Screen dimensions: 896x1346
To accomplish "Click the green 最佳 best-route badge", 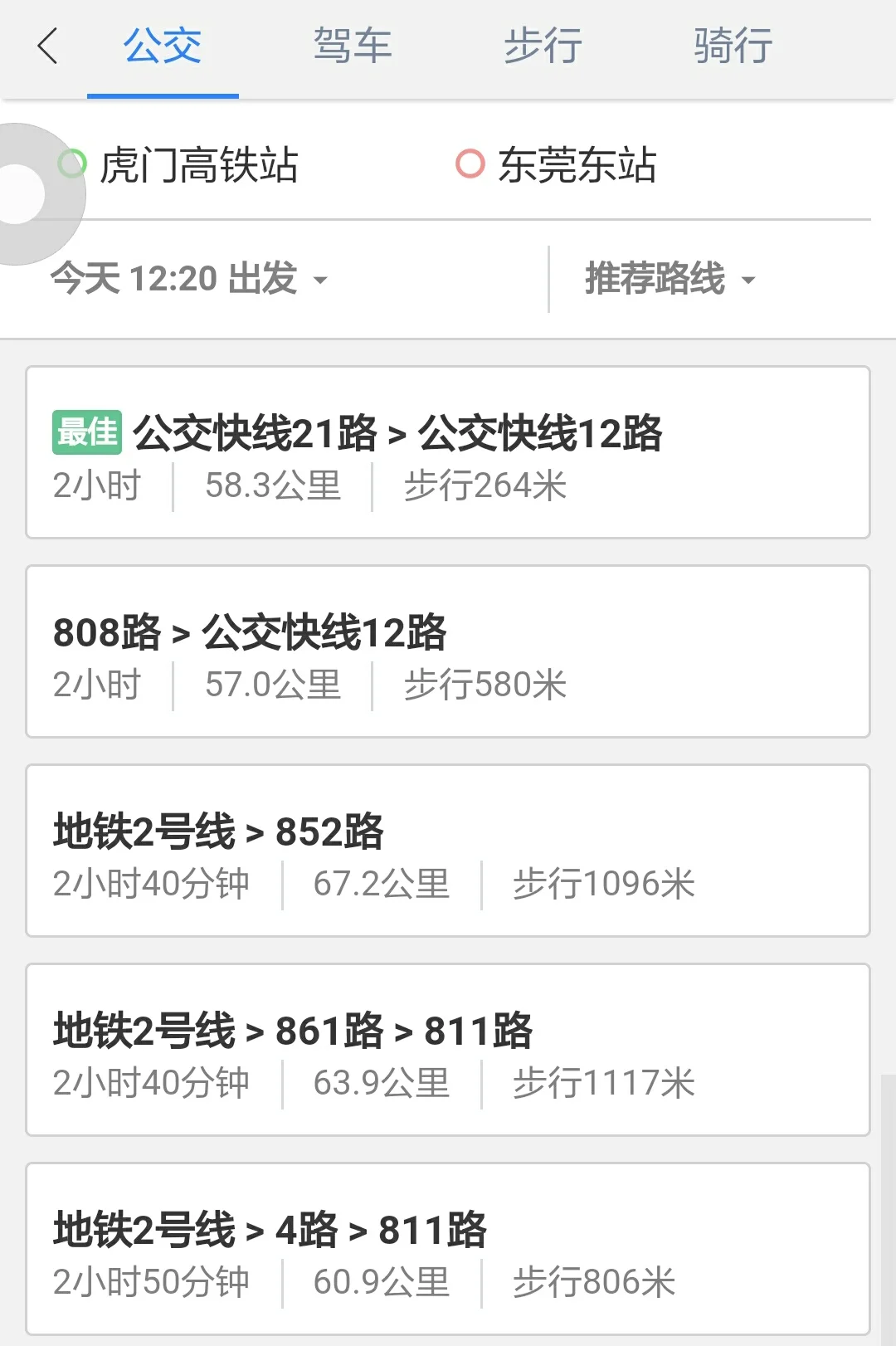I will click(87, 432).
